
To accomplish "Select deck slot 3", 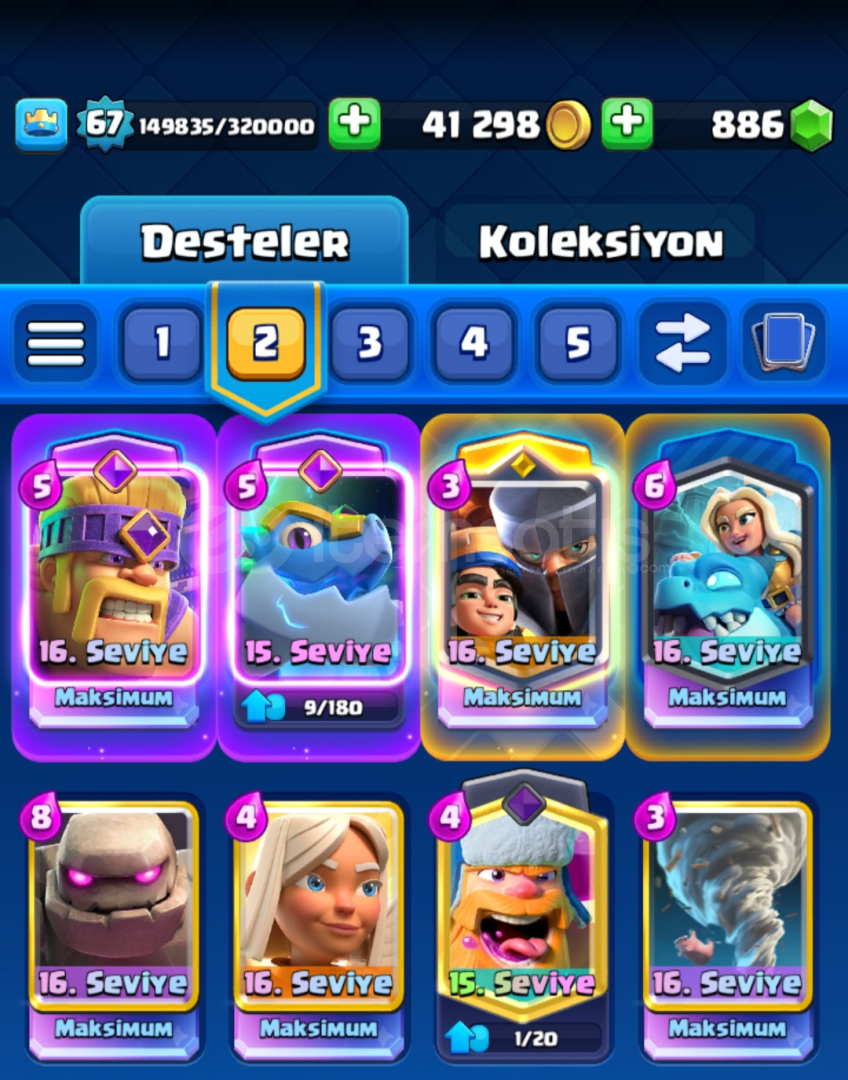I will 369,344.
